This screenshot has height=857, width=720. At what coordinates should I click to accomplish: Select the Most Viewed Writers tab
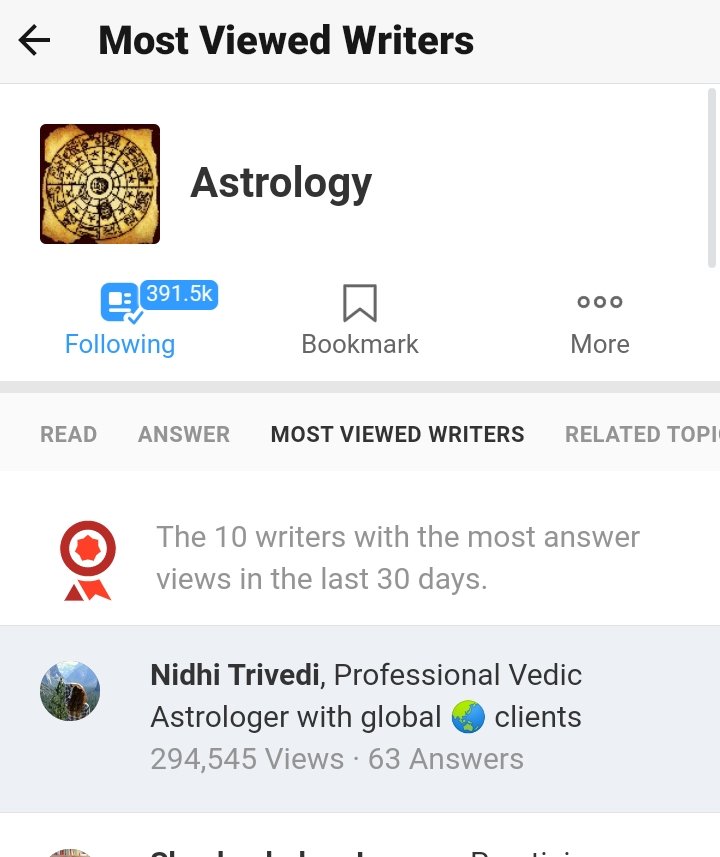pos(397,434)
